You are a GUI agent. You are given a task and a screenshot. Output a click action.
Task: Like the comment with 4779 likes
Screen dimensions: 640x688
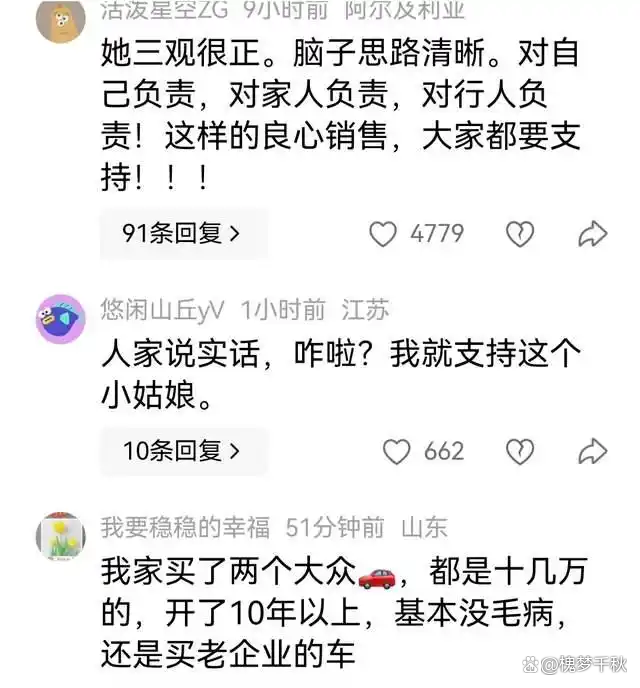(384, 234)
